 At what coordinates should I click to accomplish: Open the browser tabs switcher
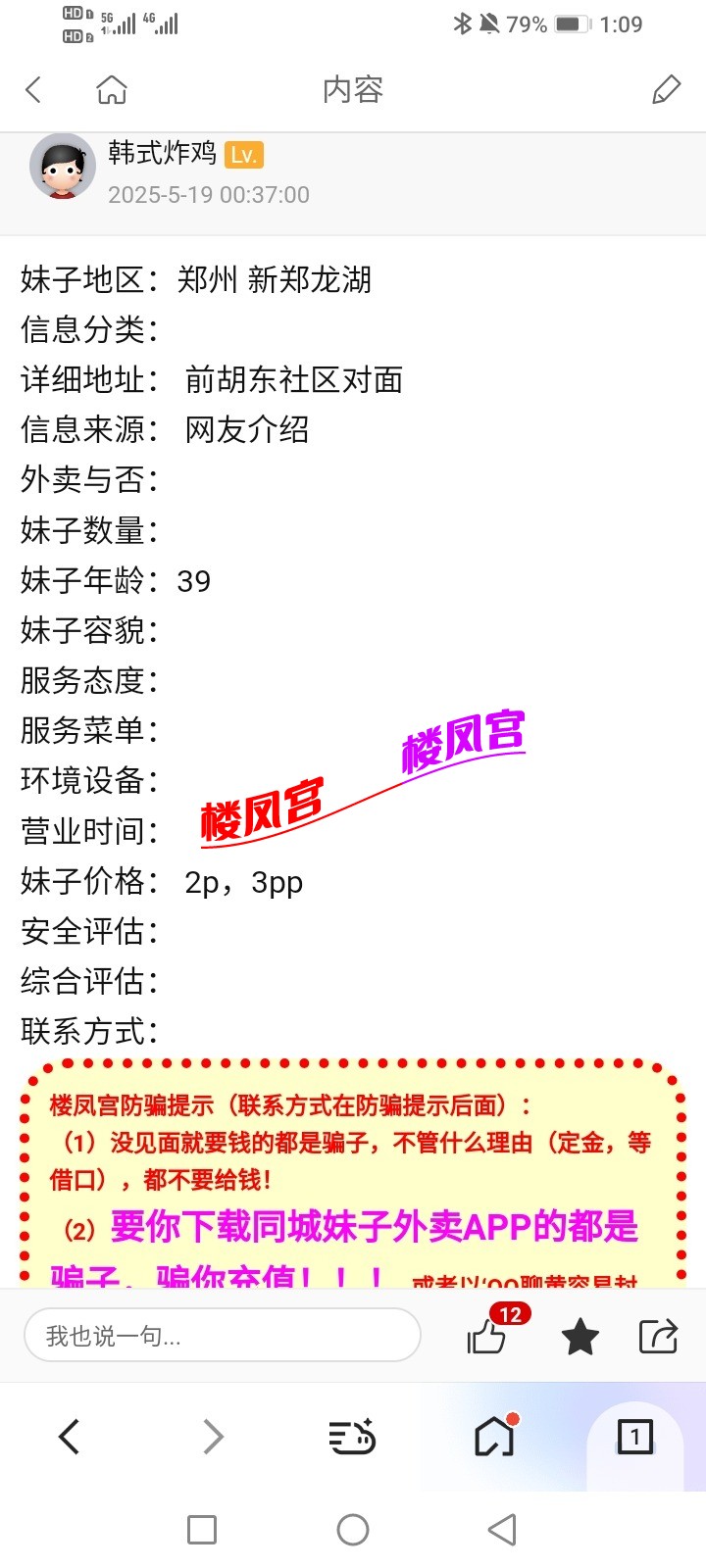click(x=634, y=1437)
